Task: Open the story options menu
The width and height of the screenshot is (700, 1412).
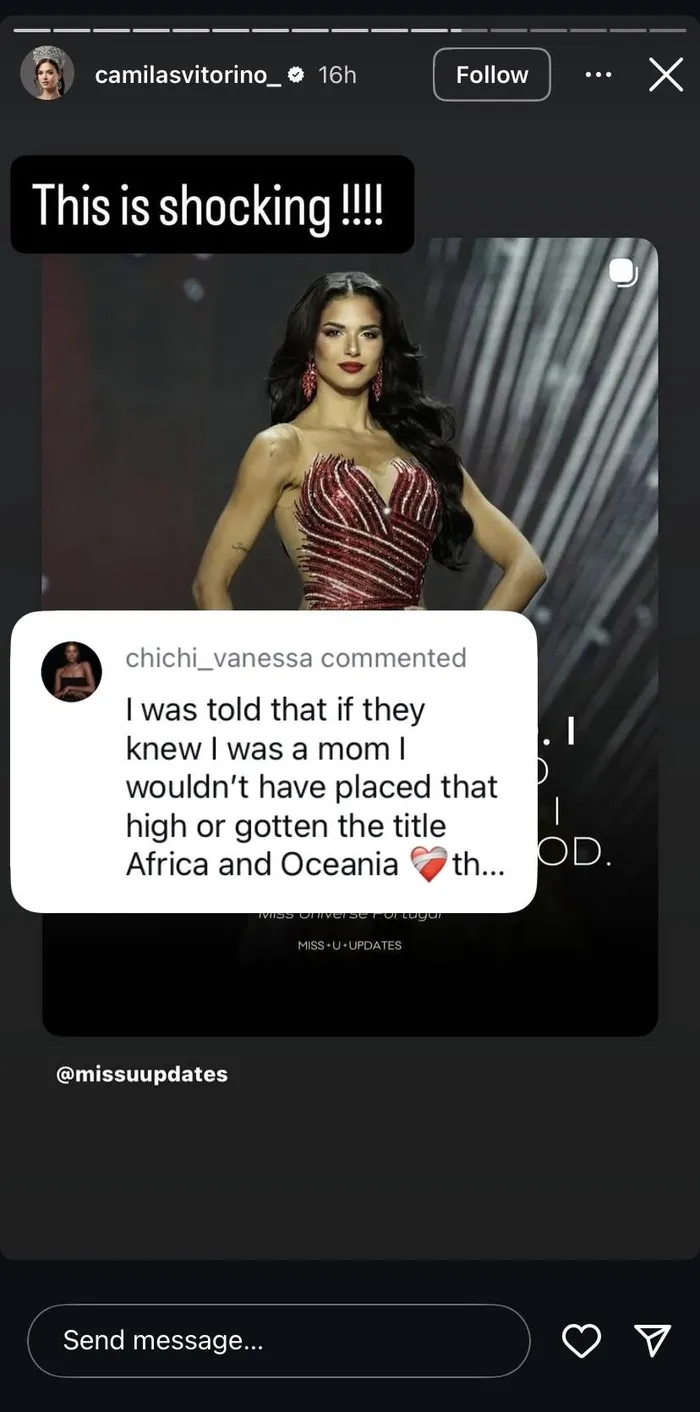Action: 598,75
